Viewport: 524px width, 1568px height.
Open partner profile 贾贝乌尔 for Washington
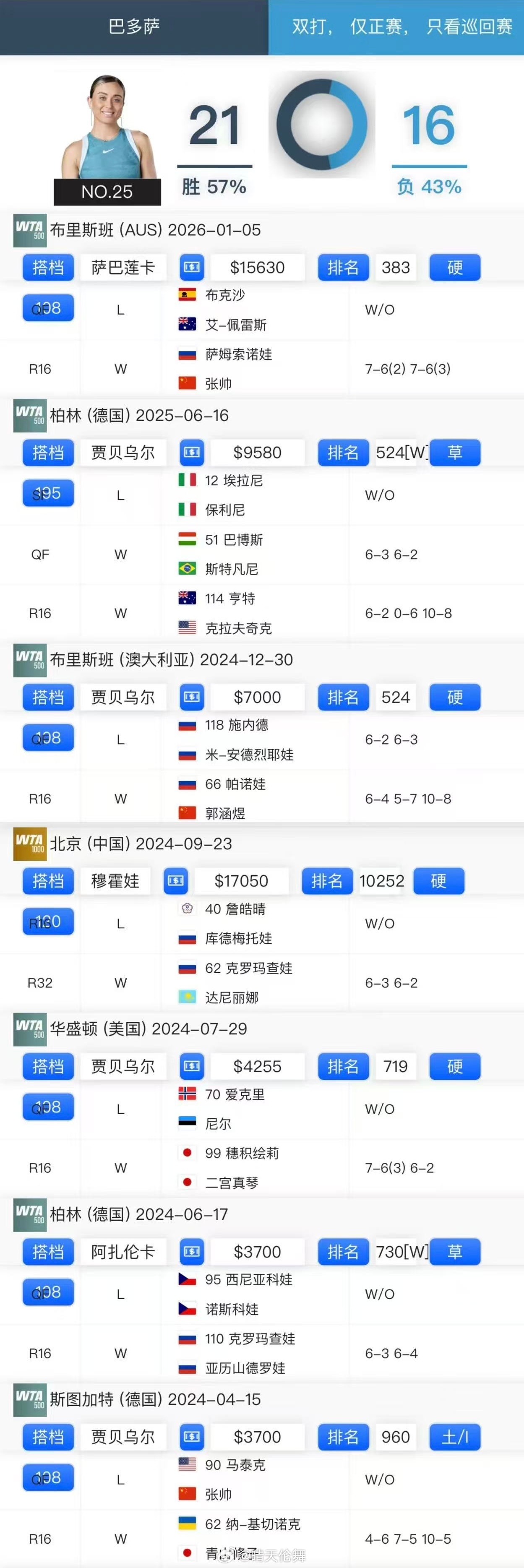click(123, 1066)
